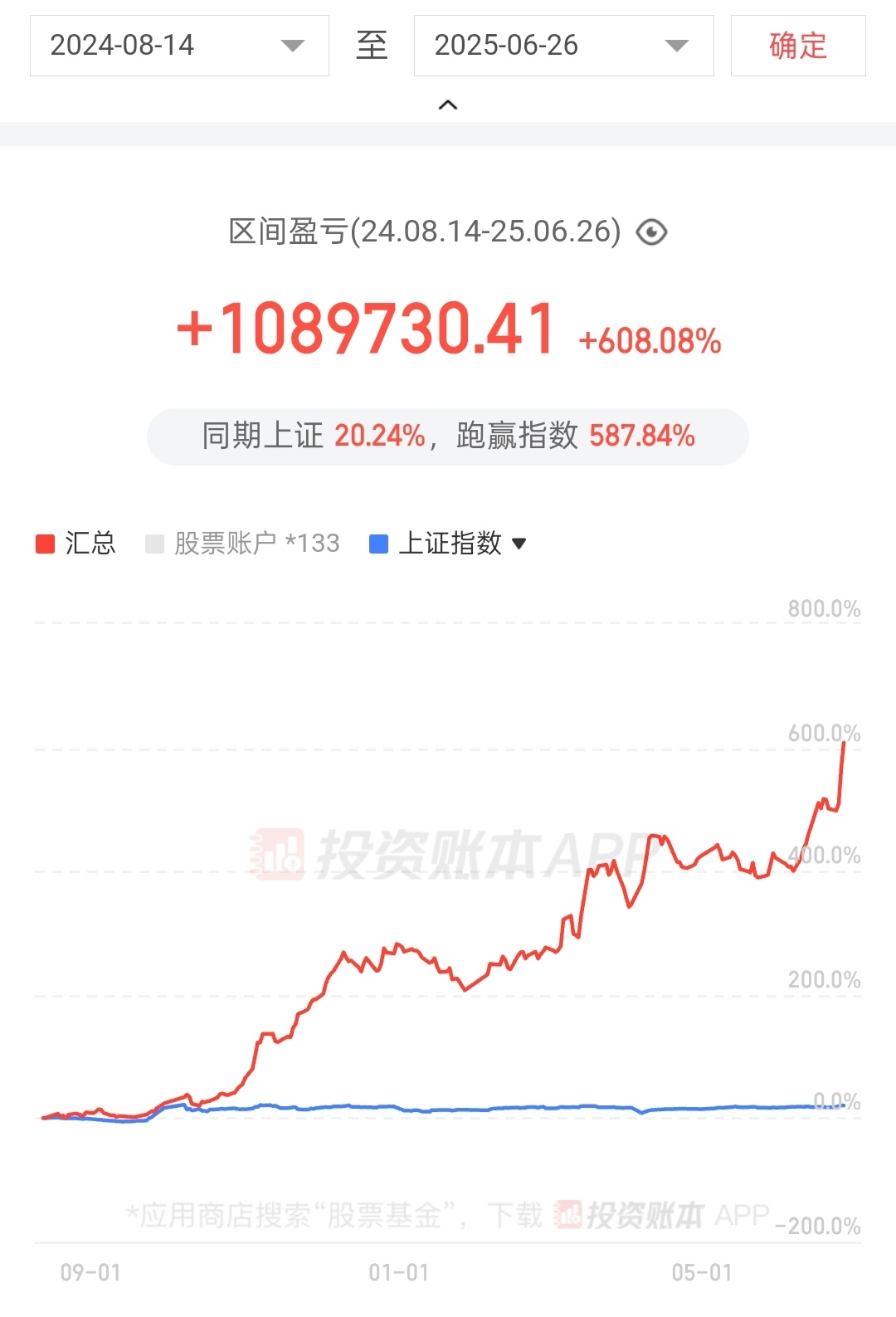Hide profit amount with eye icon
Viewport: 896px width, 1317px height.
pos(651,232)
